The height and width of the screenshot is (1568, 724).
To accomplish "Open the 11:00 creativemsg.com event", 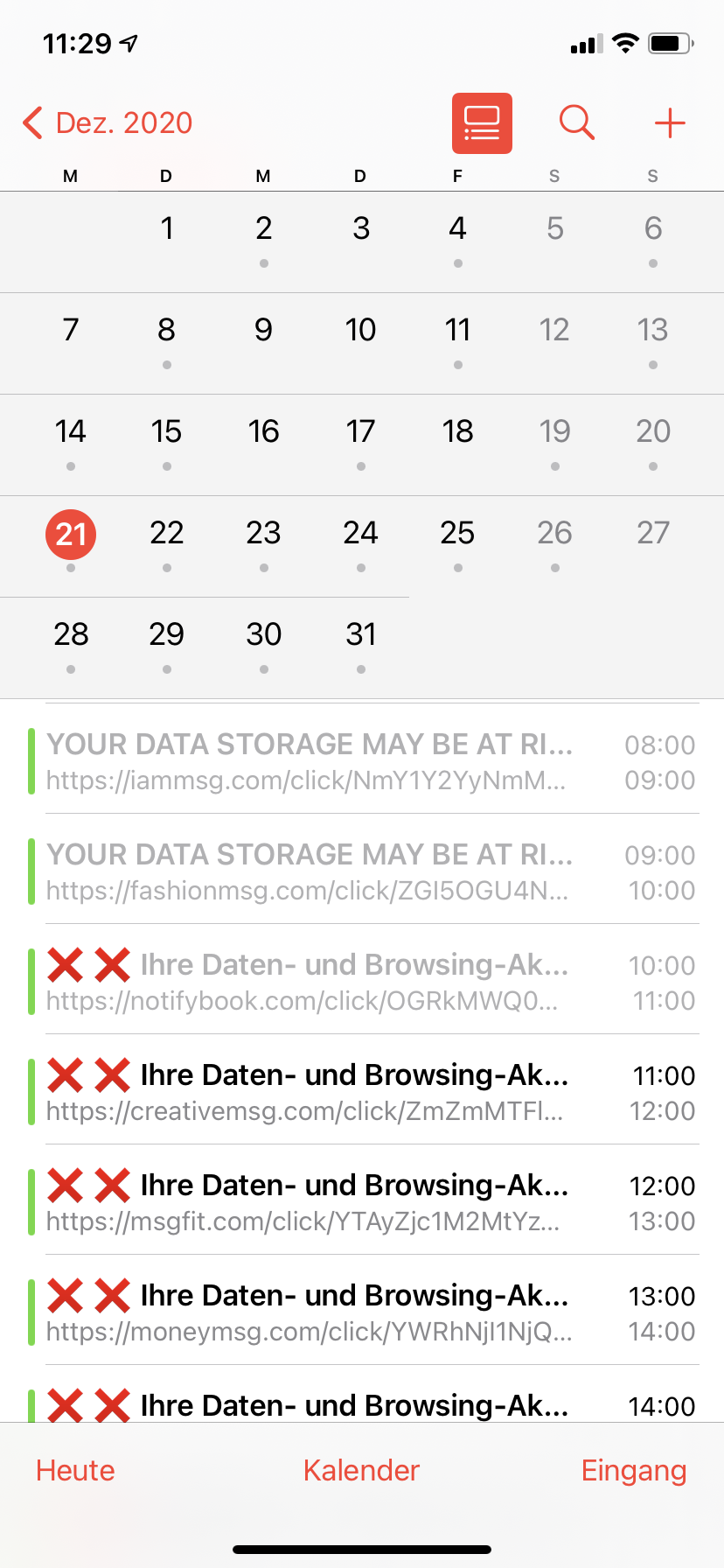I will coord(362,1091).
